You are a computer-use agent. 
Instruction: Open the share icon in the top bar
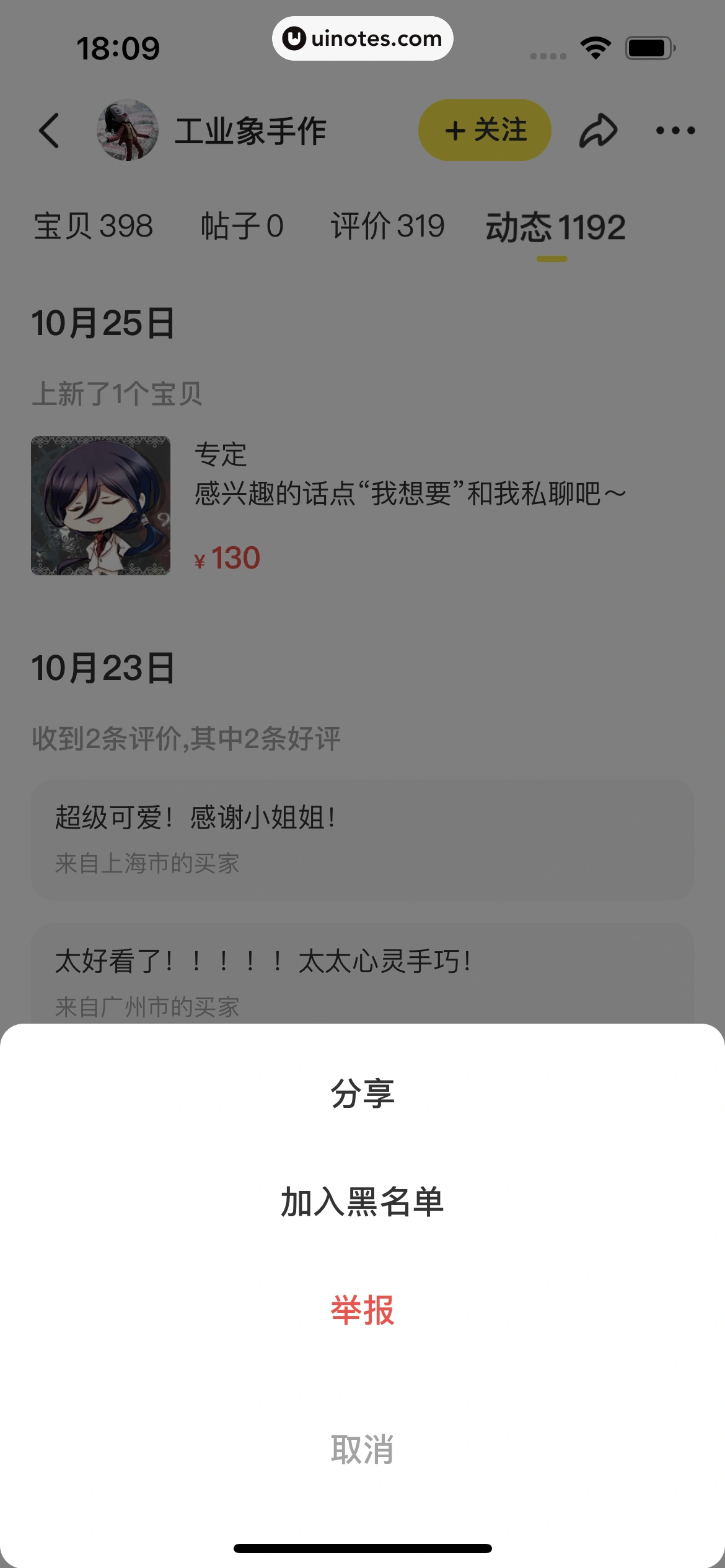click(599, 131)
